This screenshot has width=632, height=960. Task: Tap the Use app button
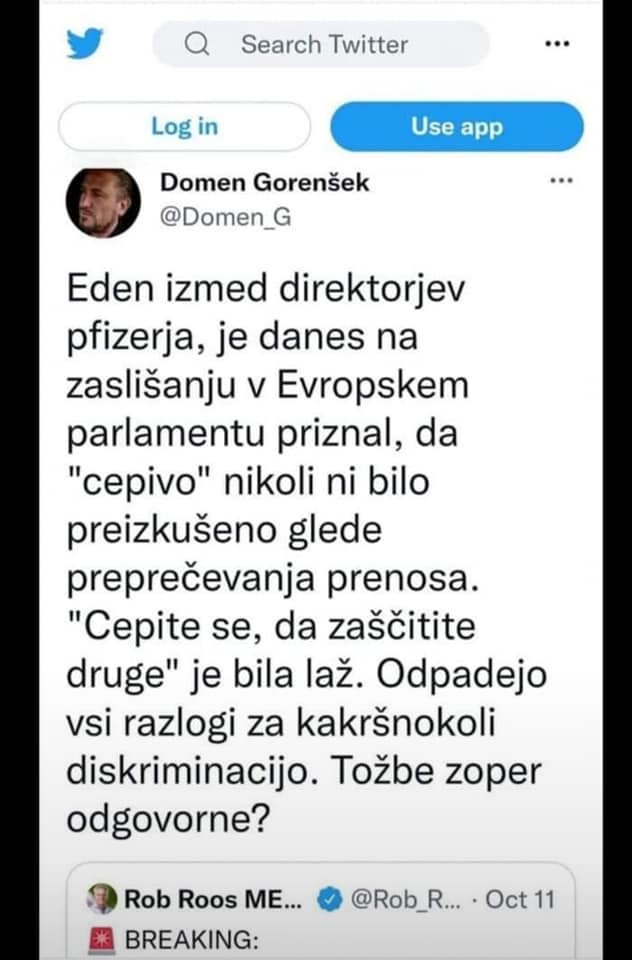[x=456, y=127]
